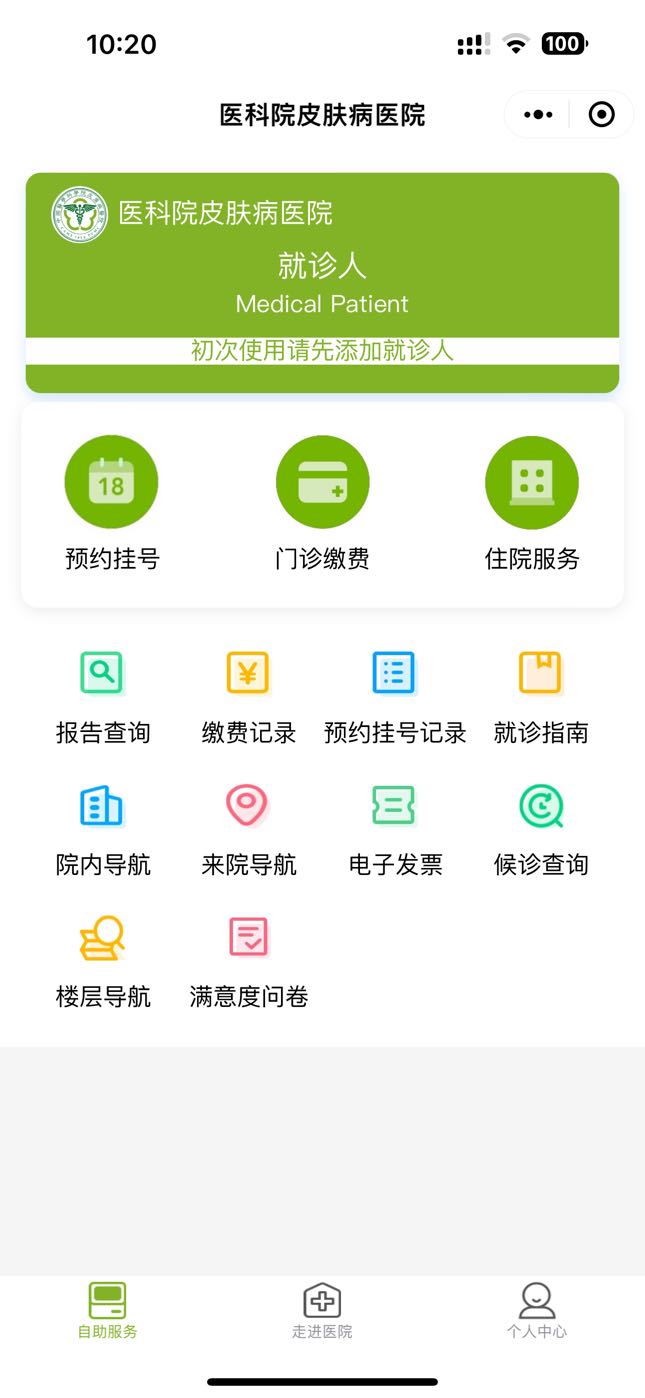Image resolution: width=645 pixels, height=1398 pixels.
Task: Open 住院服务 inpatient services
Action: pyautogui.click(x=532, y=504)
